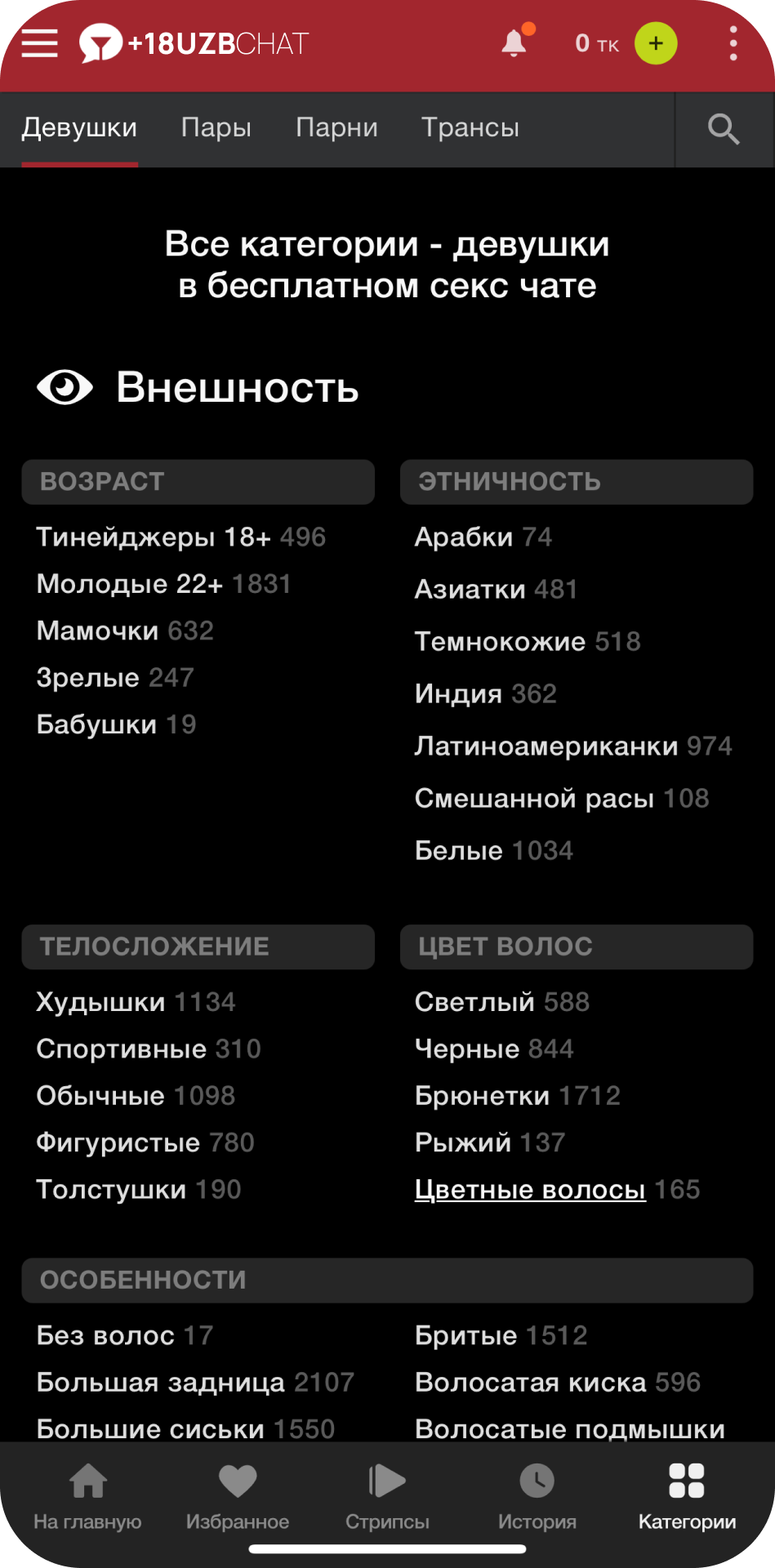Add tokens with the green plus button
This screenshot has width=775, height=1568.
[x=654, y=45]
